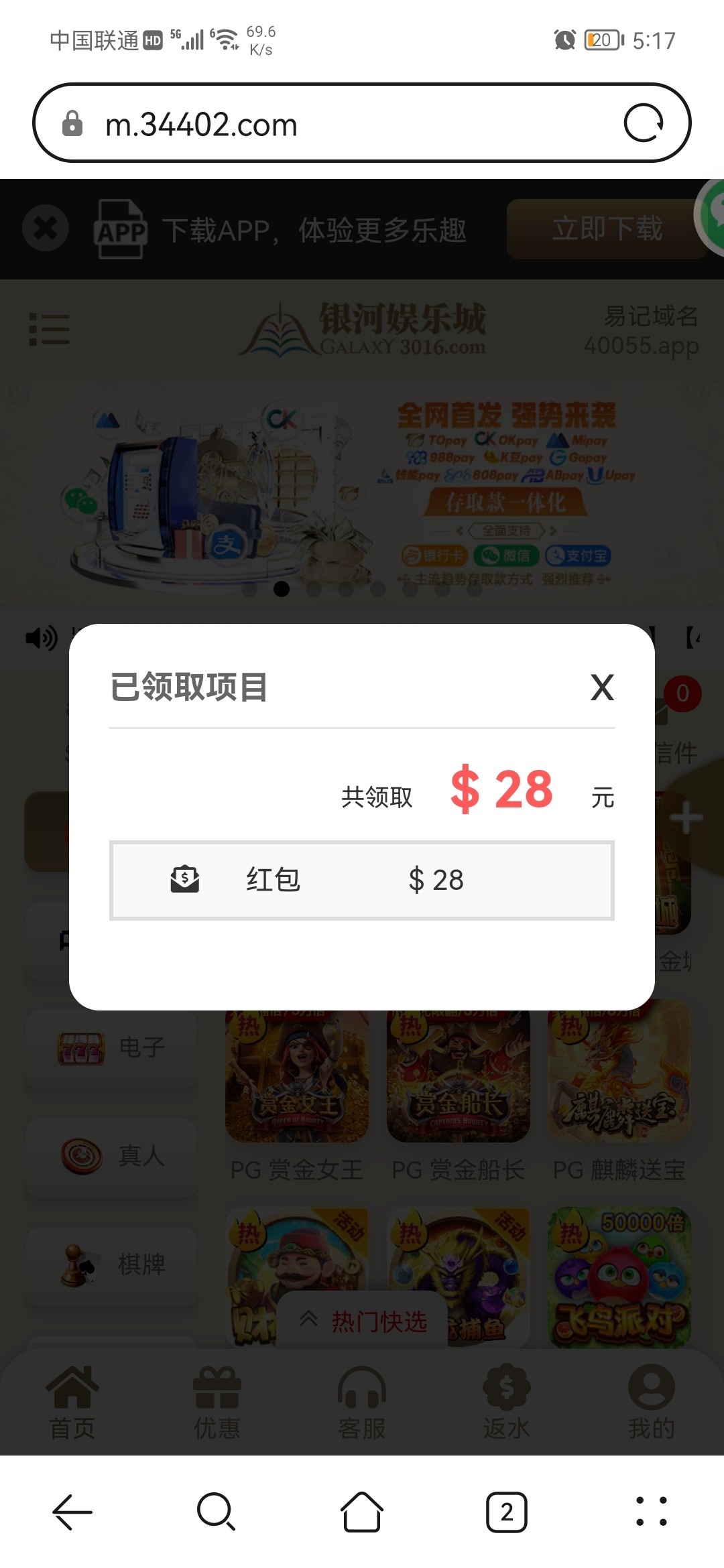Go back with the browser arrow
Screen dimensions: 724x1568
[x=72, y=1512]
